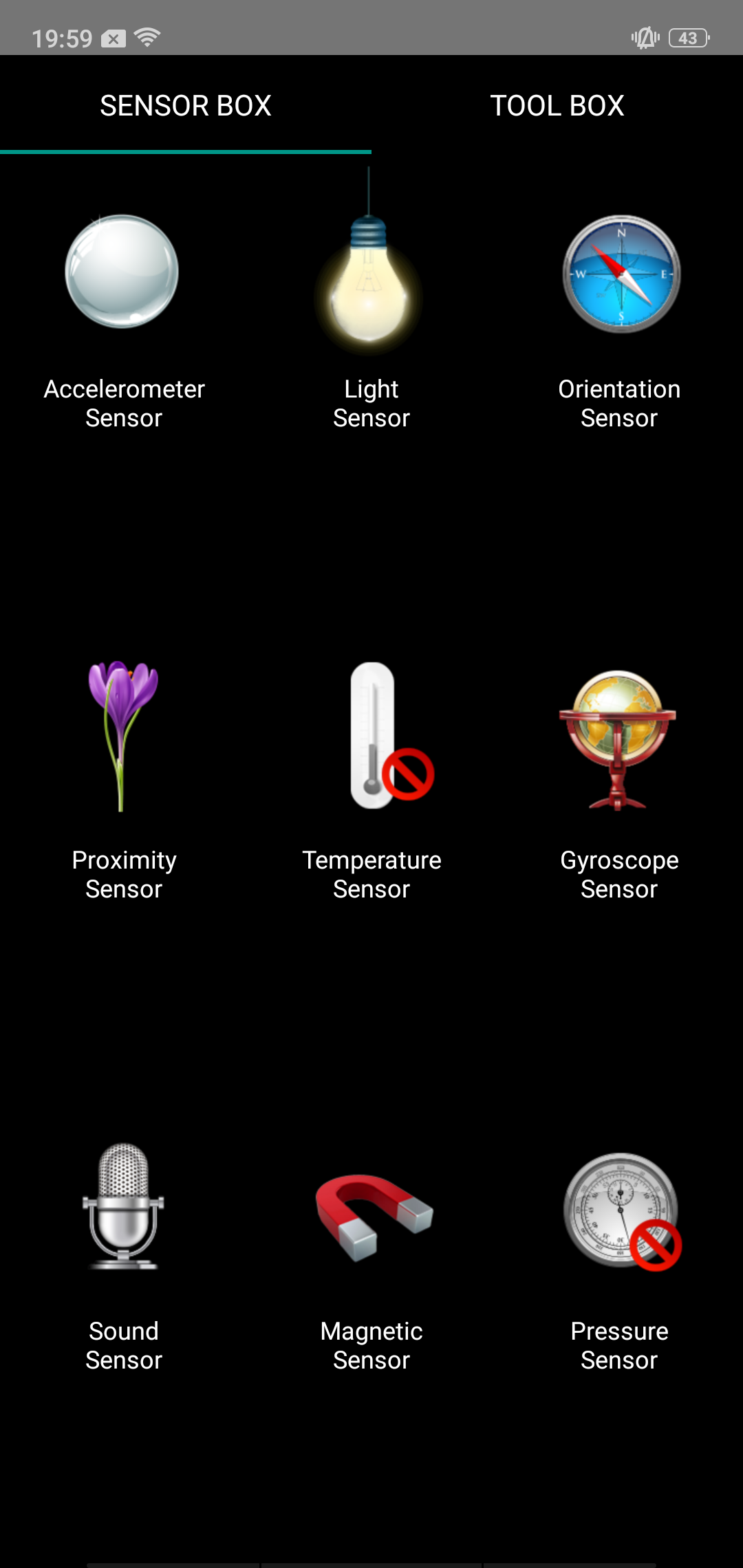743x1568 pixels.
Task: Select the SENSOR BOX tab
Action: (186, 105)
